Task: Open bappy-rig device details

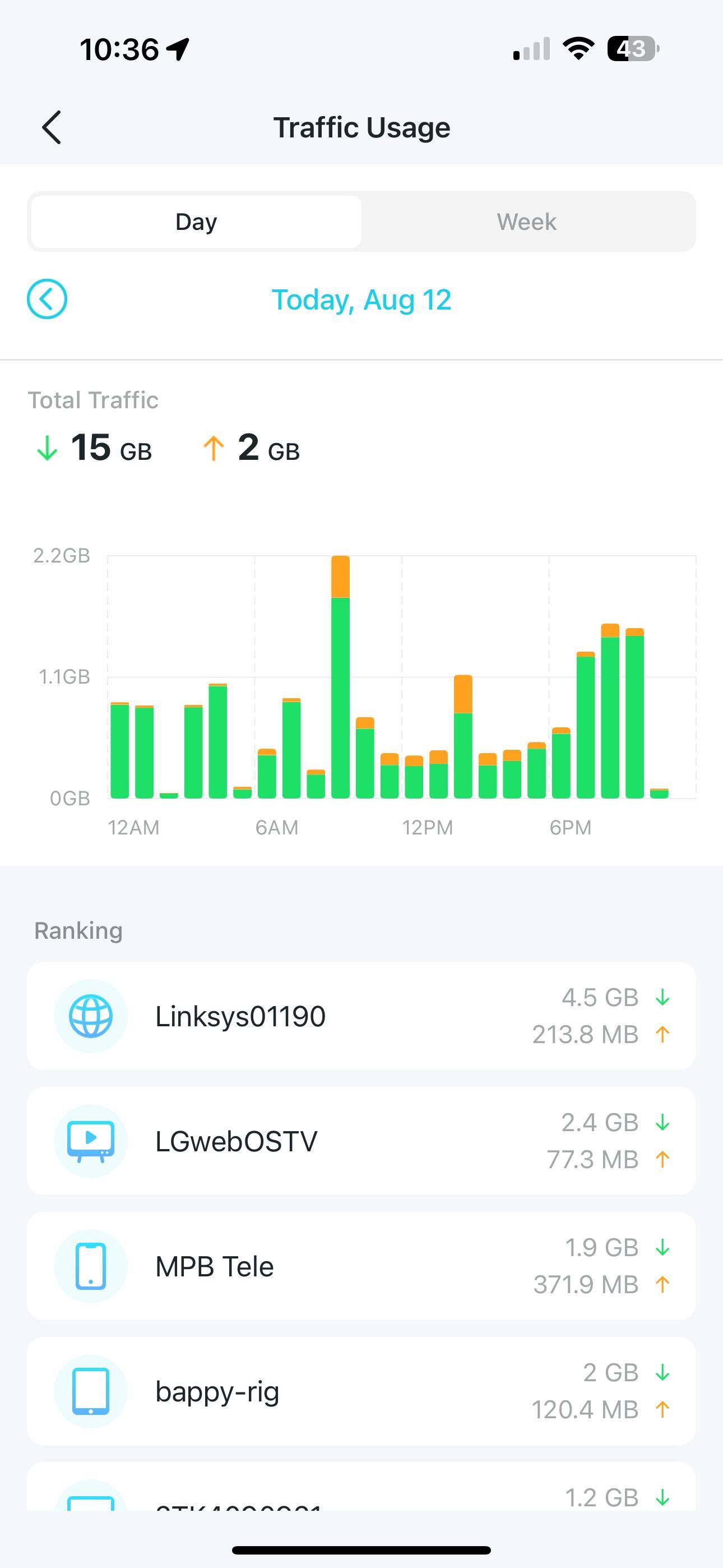Action: click(x=361, y=1391)
